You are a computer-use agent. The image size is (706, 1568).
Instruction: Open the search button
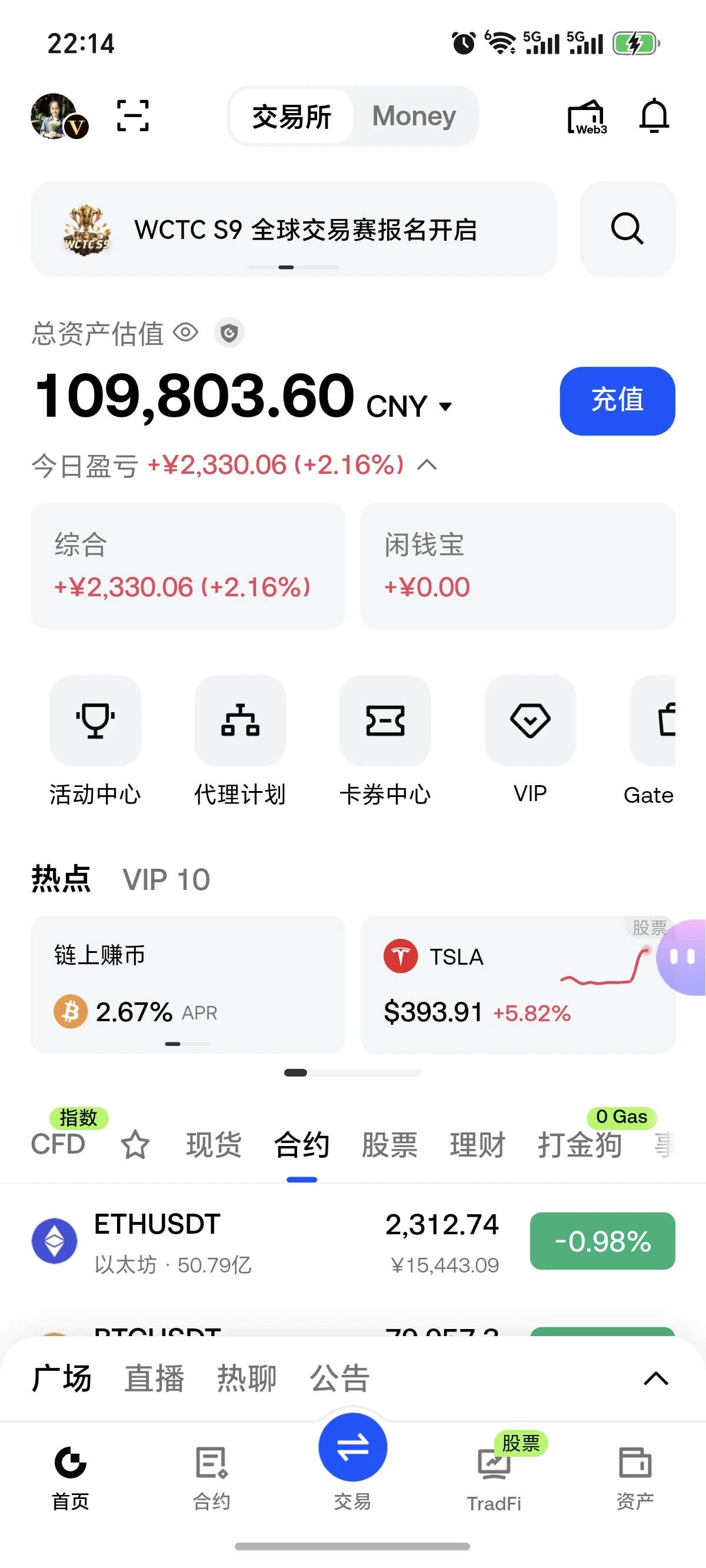(x=627, y=229)
